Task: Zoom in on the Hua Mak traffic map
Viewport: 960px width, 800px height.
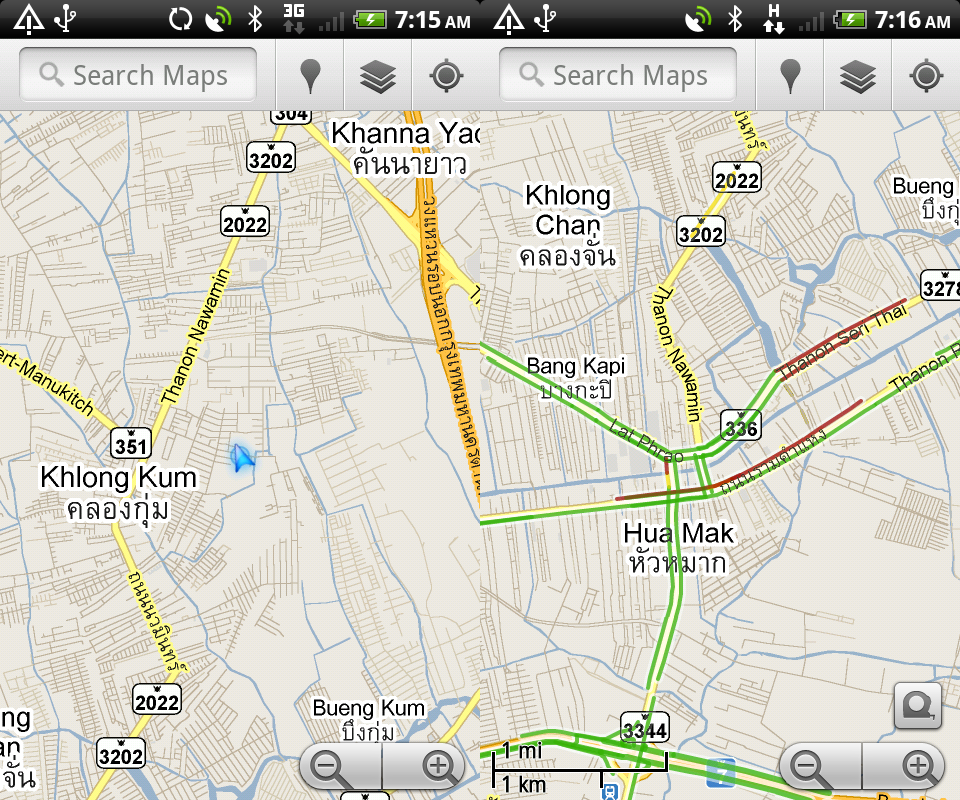Action: coord(919,768)
